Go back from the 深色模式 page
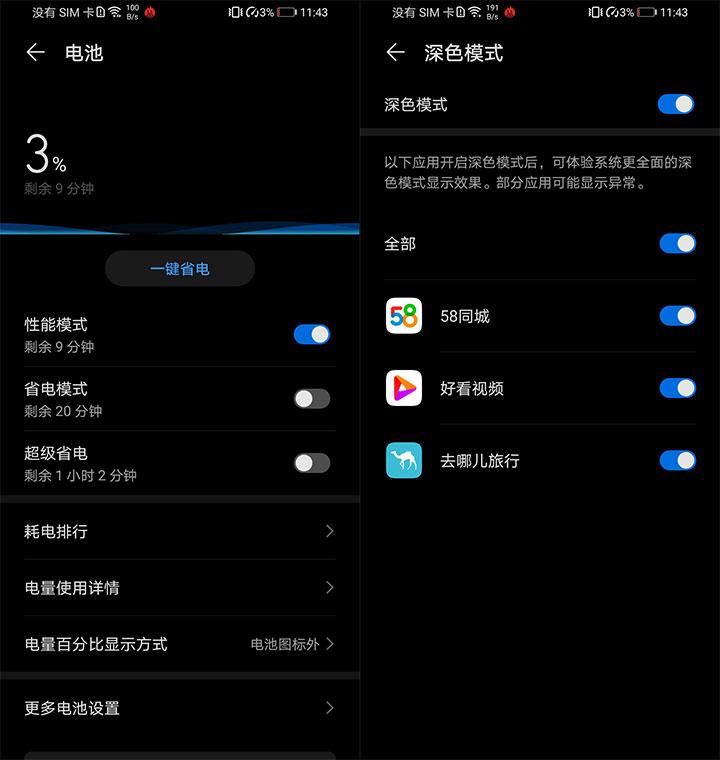This screenshot has height=760, width=720. click(396, 53)
